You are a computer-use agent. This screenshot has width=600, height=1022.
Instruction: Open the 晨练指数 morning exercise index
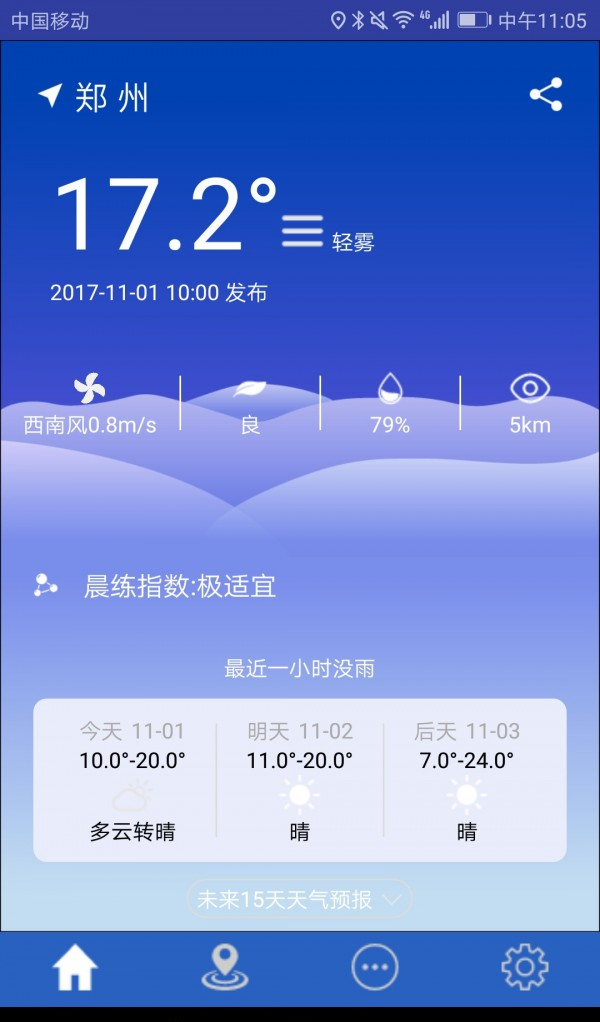pyautogui.click(x=178, y=586)
